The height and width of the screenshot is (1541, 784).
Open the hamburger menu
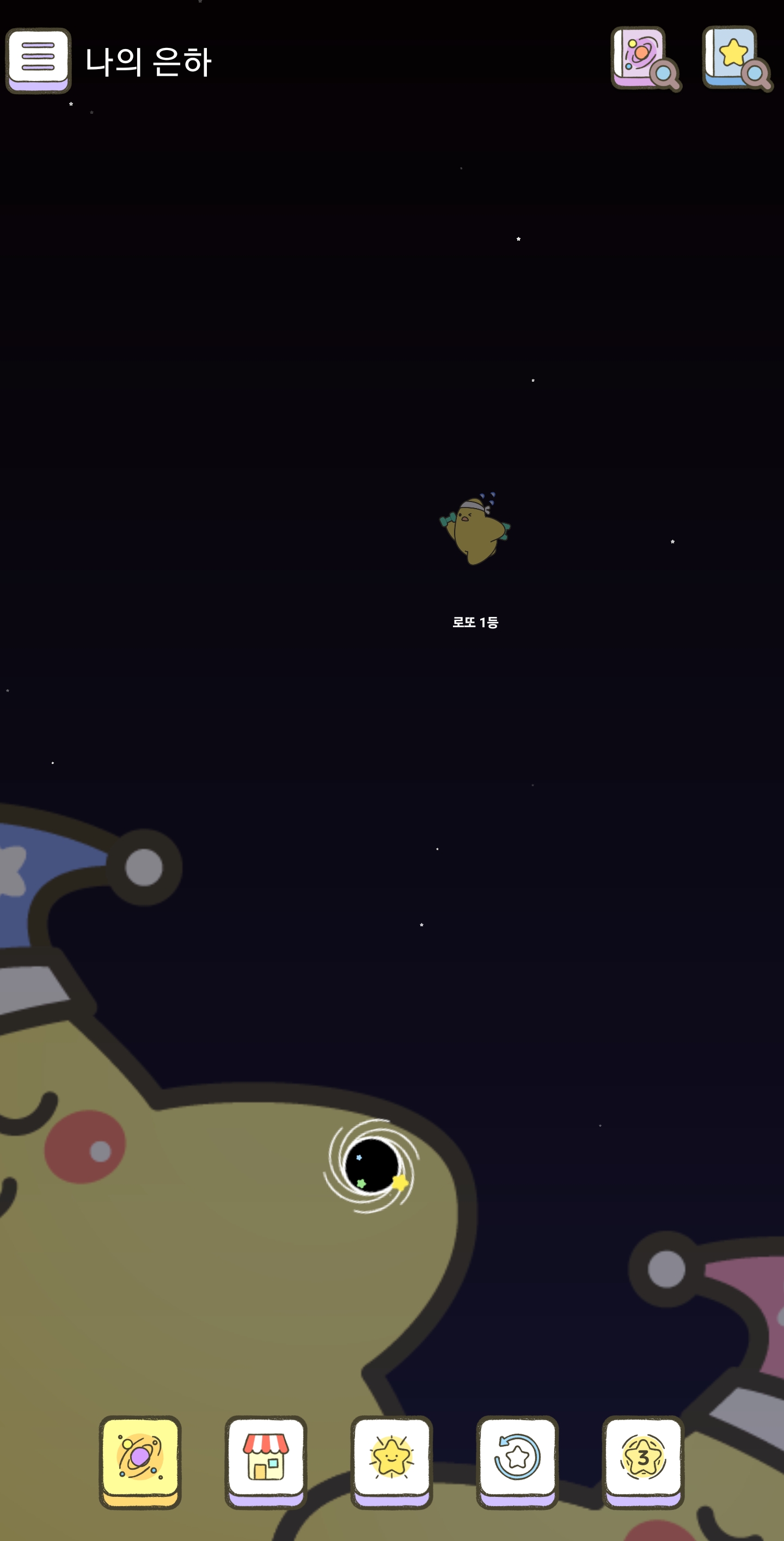(38, 60)
